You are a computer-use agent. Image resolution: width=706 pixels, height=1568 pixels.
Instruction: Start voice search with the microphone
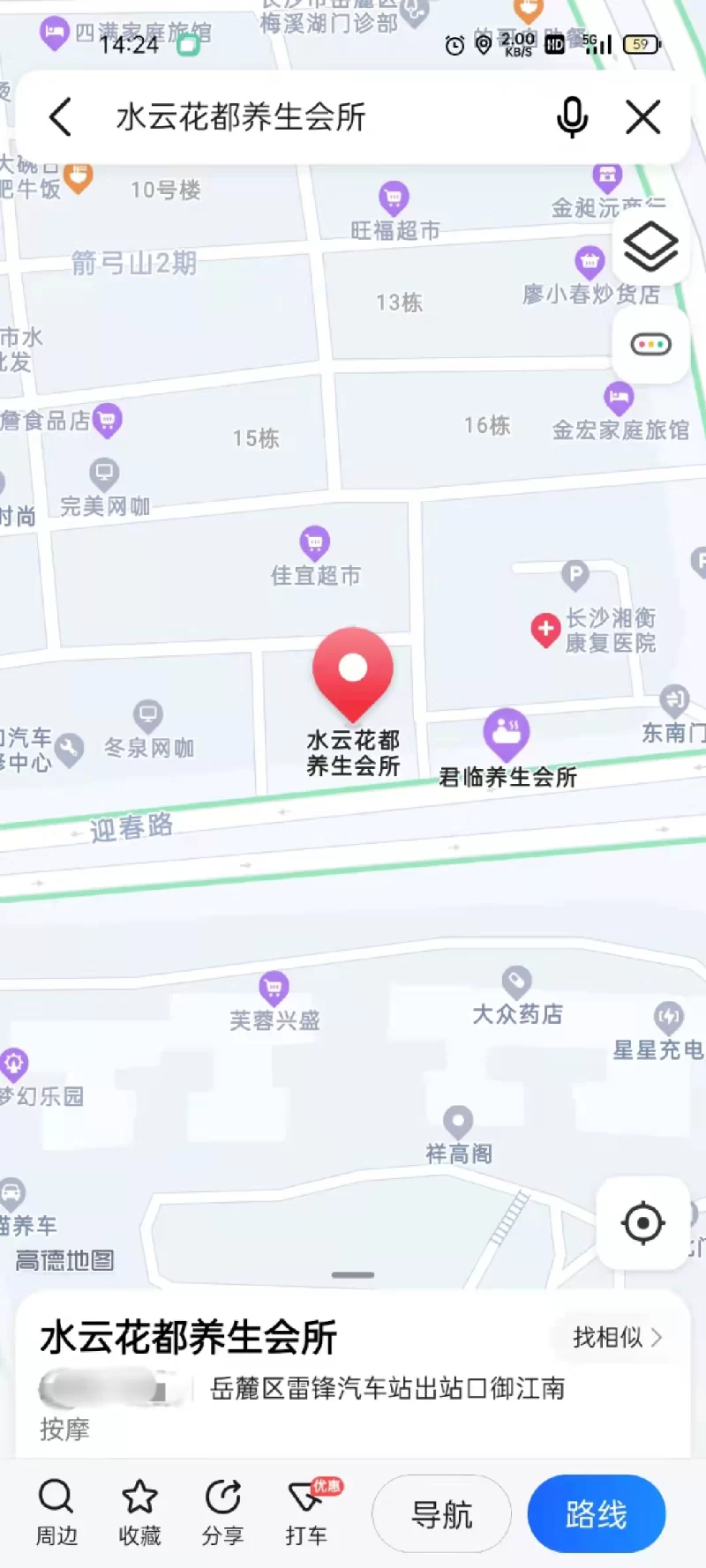[572, 117]
